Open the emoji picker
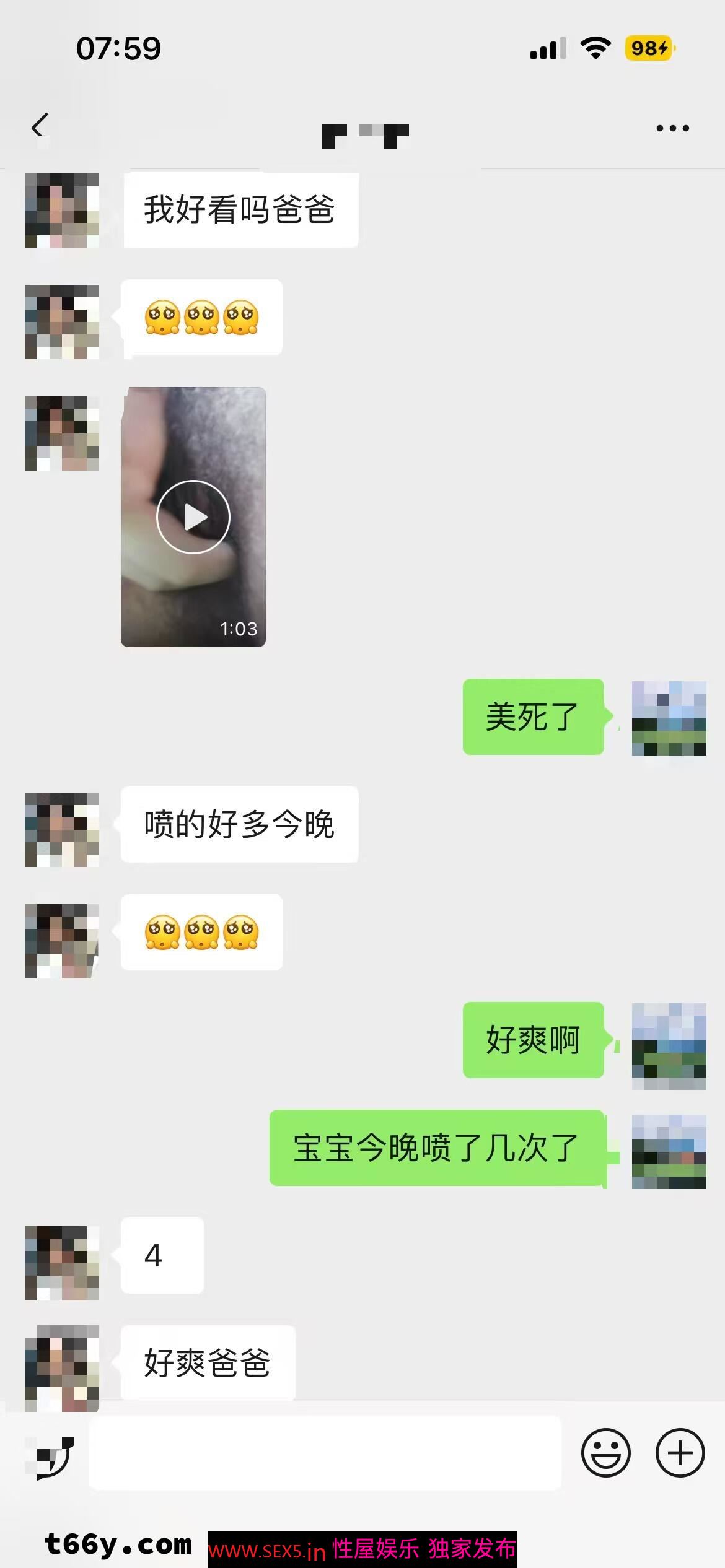Viewport: 725px width, 1568px height. pyautogui.click(x=605, y=1453)
